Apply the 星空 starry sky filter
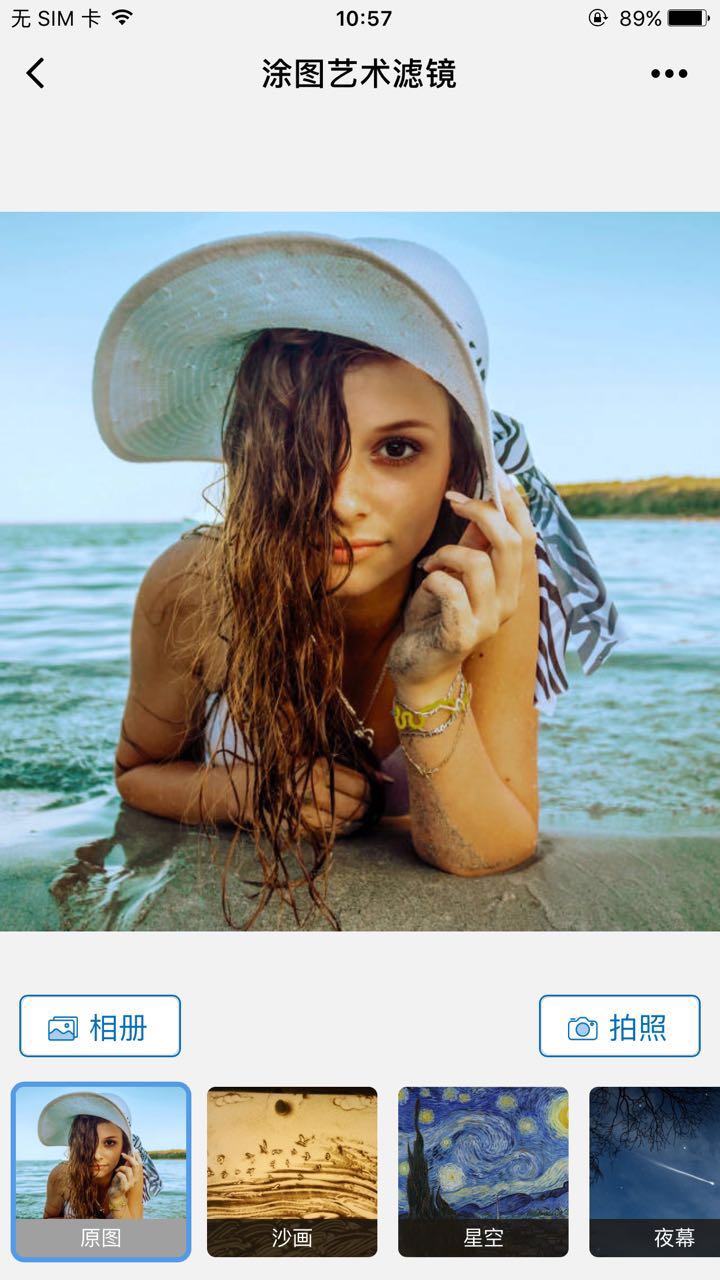The image size is (720, 1280). (x=483, y=1171)
